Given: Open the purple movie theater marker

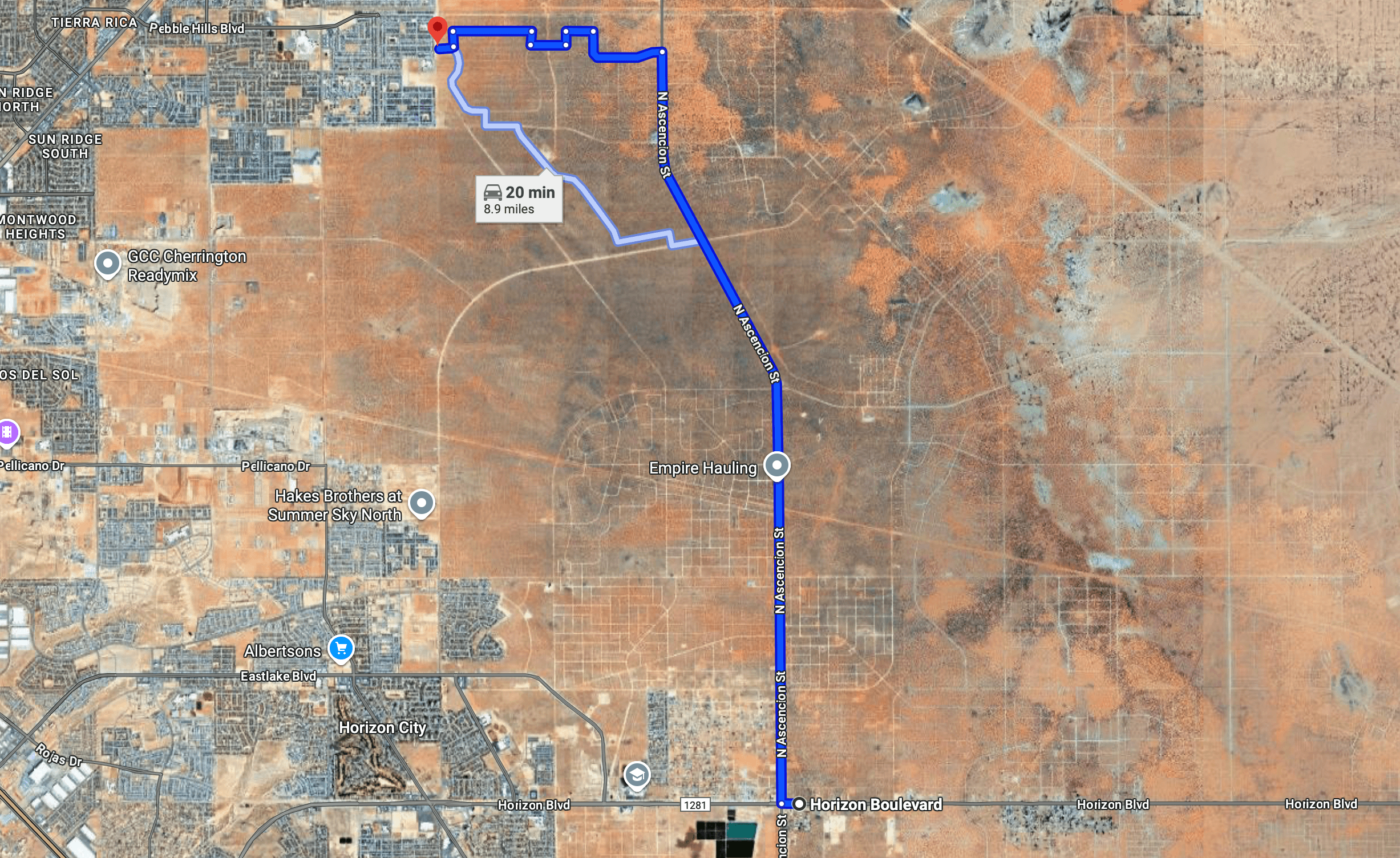Looking at the screenshot, I should 7,432.
